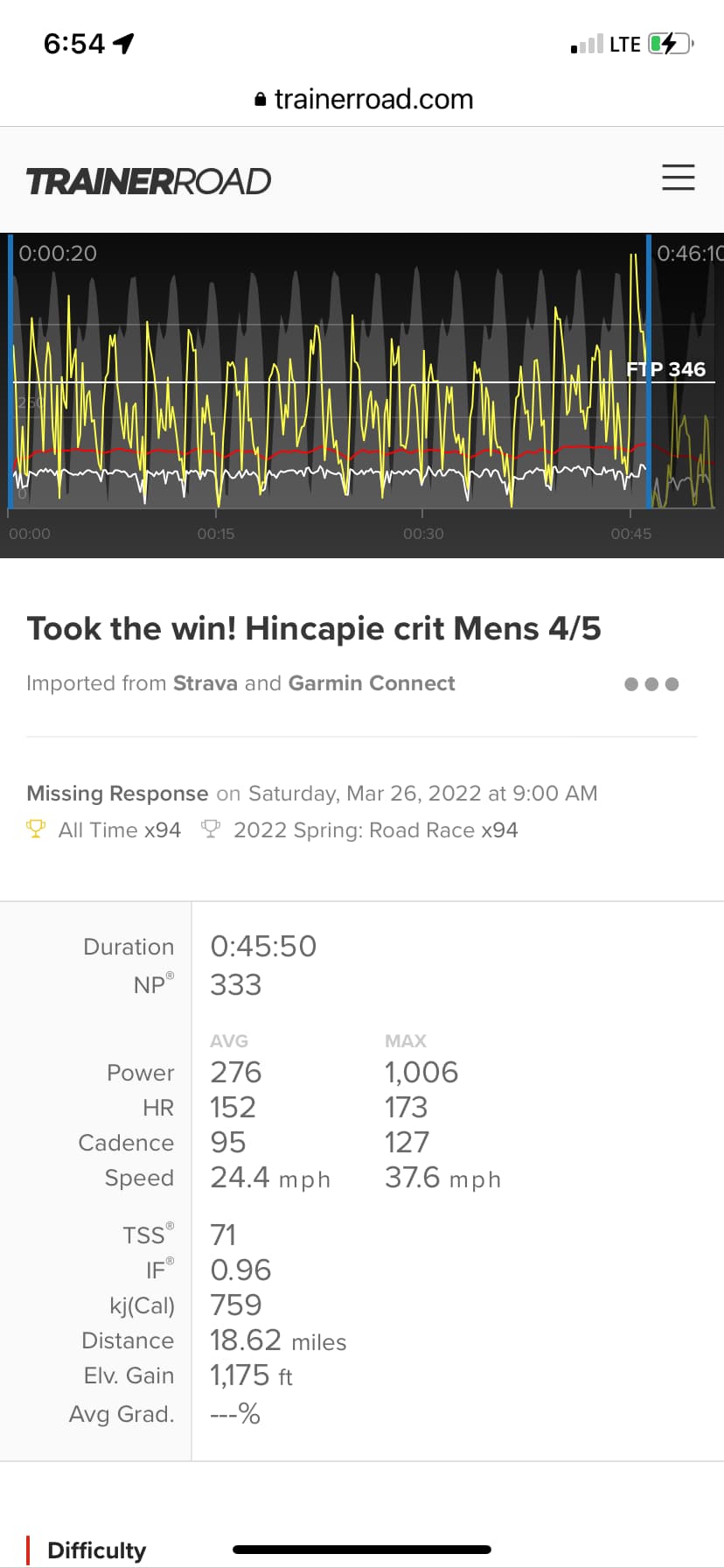
Task: Open the All Time x94 record
Action: click(104, 829)
